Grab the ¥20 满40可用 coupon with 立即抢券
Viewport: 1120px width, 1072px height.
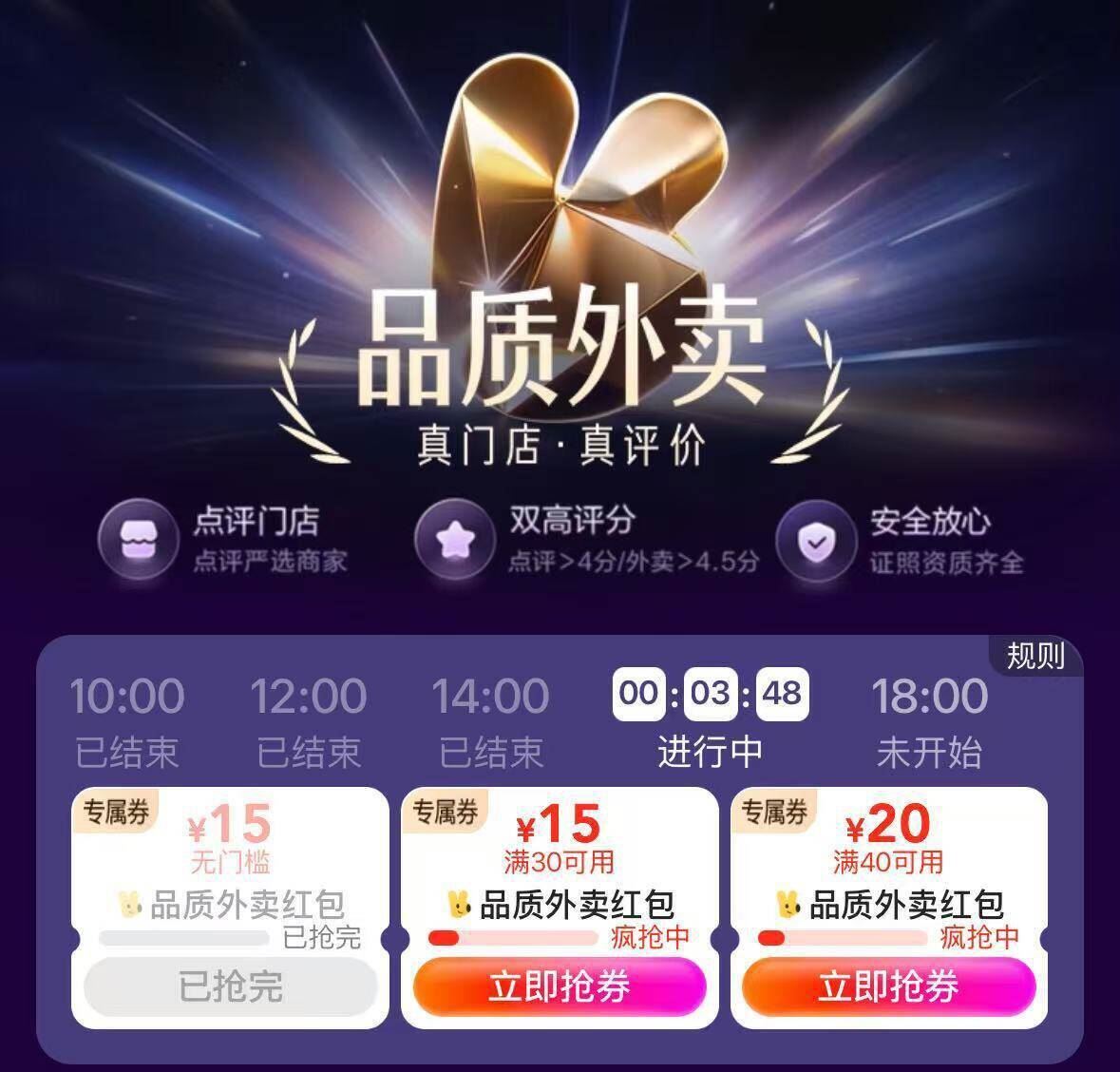[888, 986]
